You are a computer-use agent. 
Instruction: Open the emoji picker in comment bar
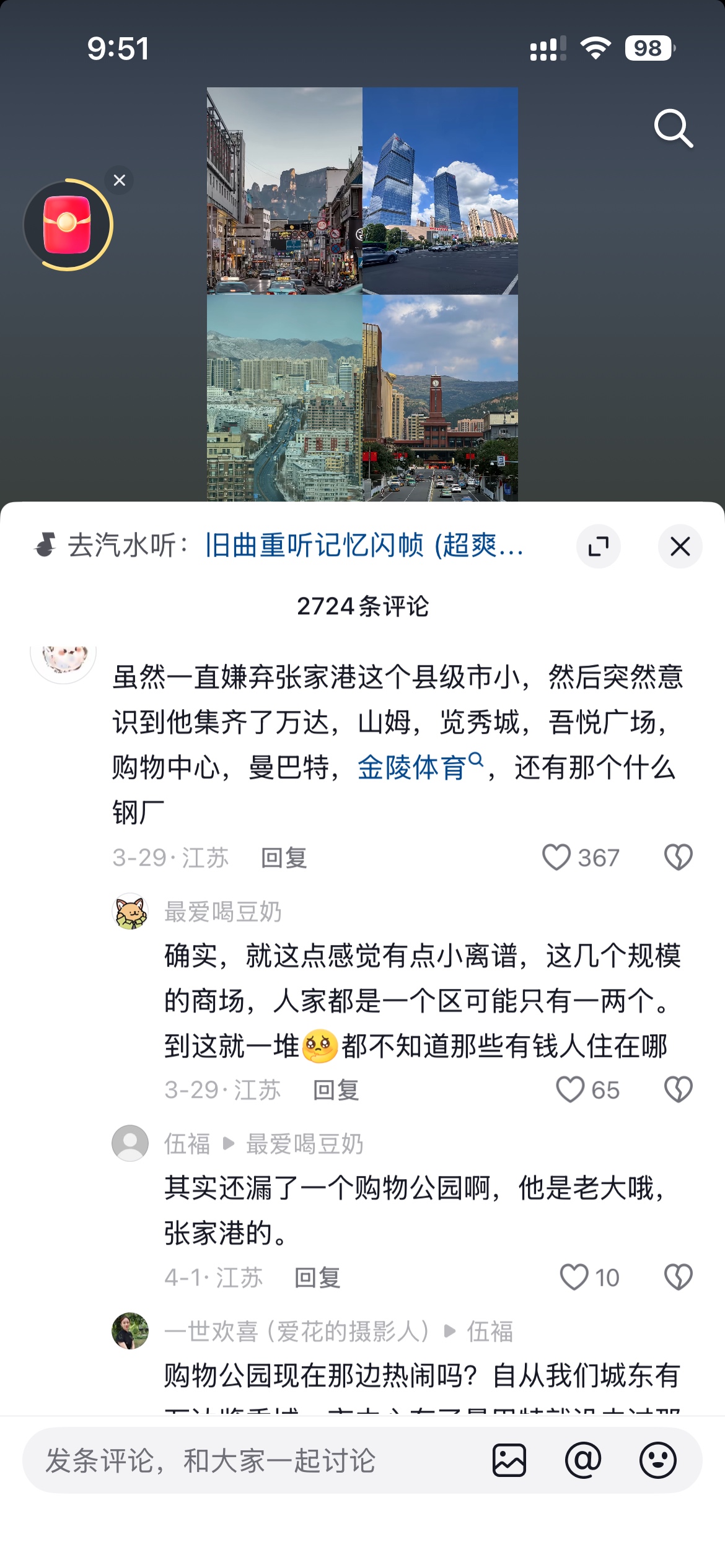[657, 1460]
